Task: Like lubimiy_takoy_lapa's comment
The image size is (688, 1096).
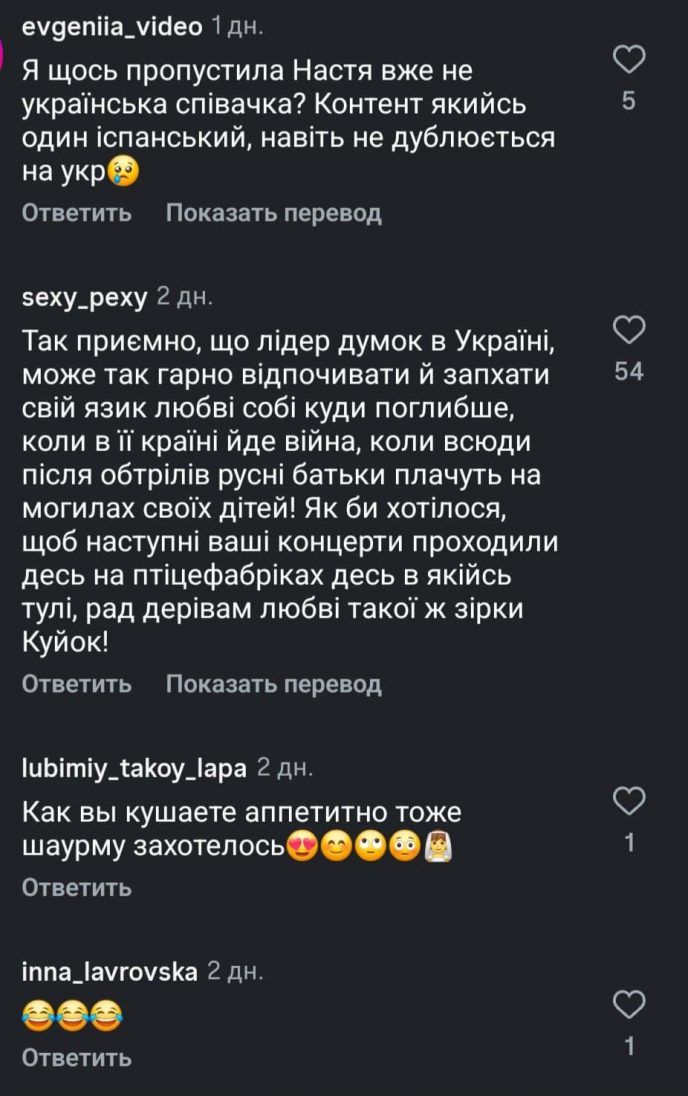Action: [x=629, y=801]
